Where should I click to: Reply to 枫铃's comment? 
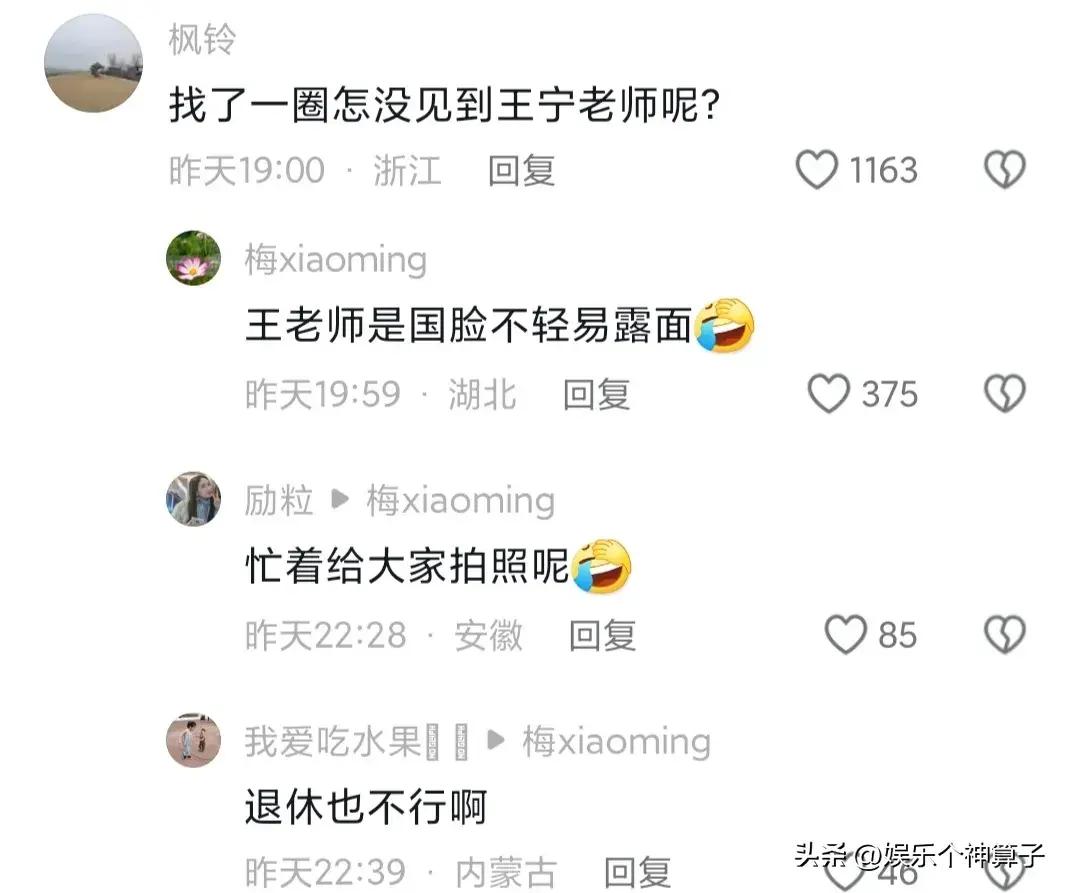[521, 170]
